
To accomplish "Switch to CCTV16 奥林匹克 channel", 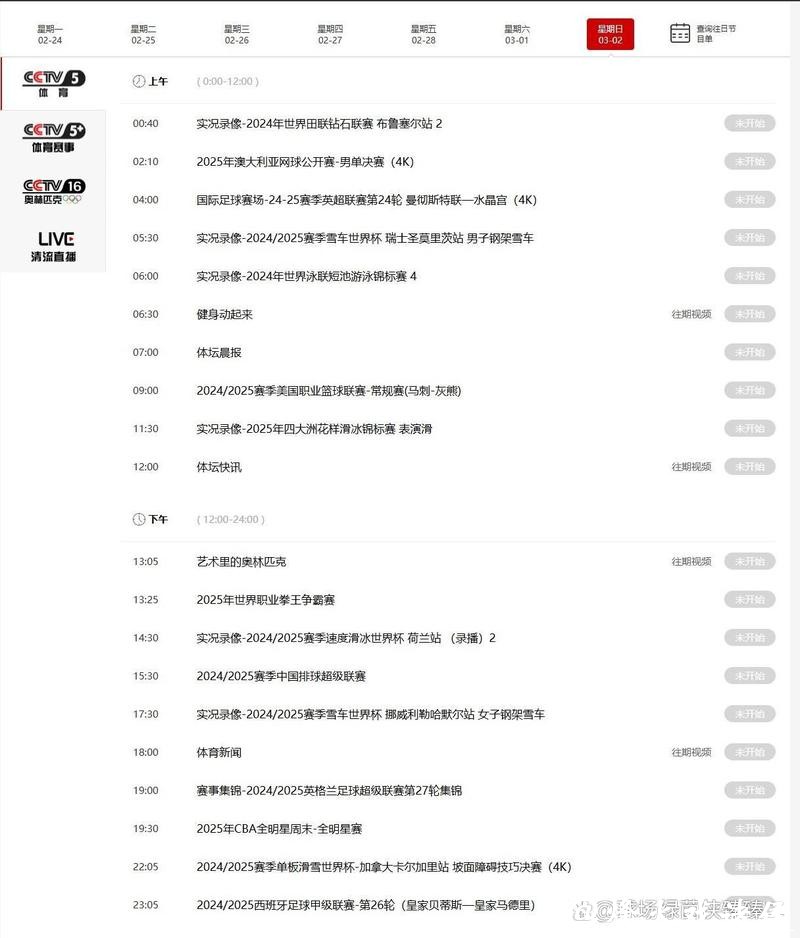I will point(54,192).
